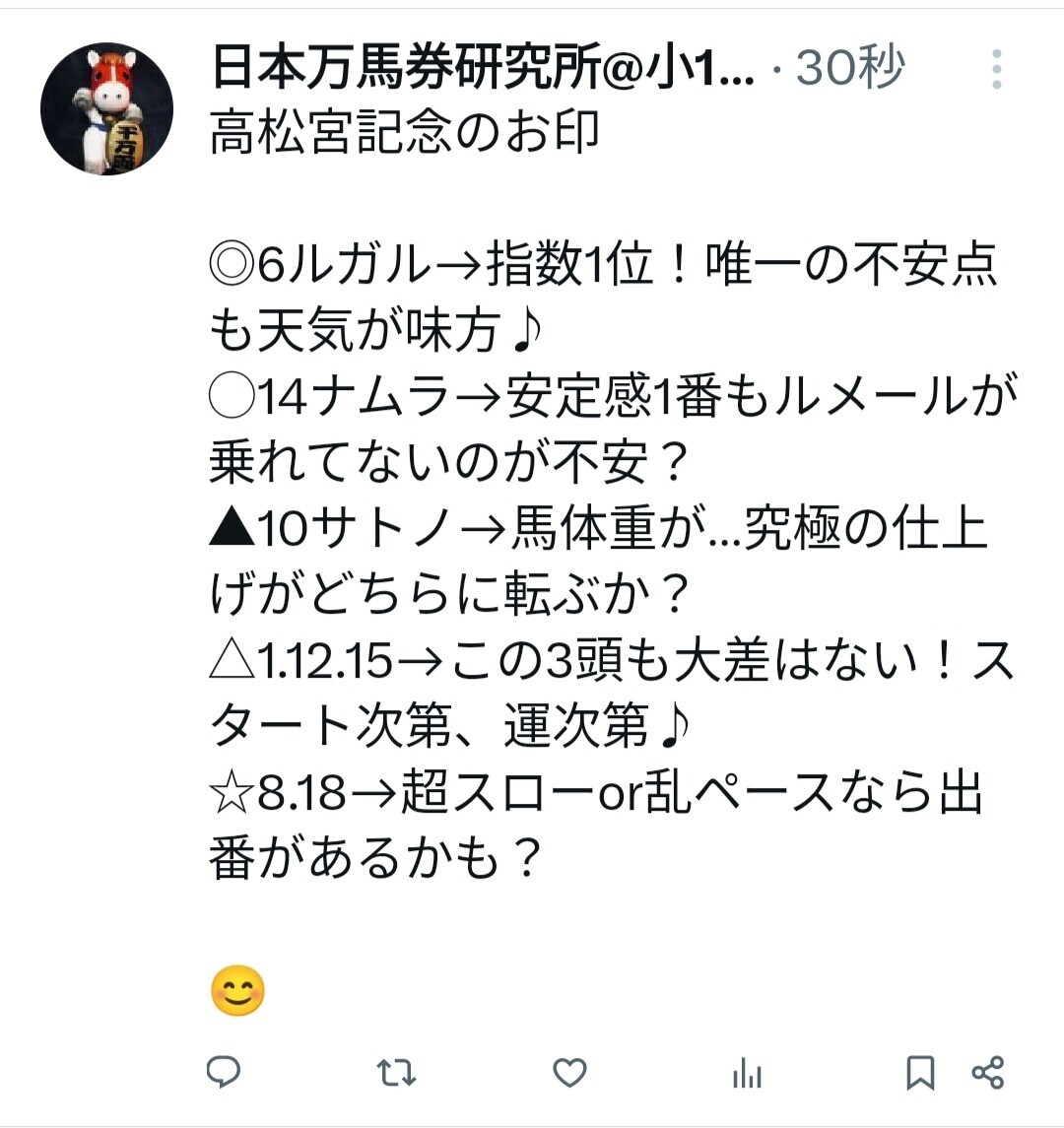Screen dimensions: 1064x1128
Task: Retweet this horse racing post
Action: [x=396, y=1072]
